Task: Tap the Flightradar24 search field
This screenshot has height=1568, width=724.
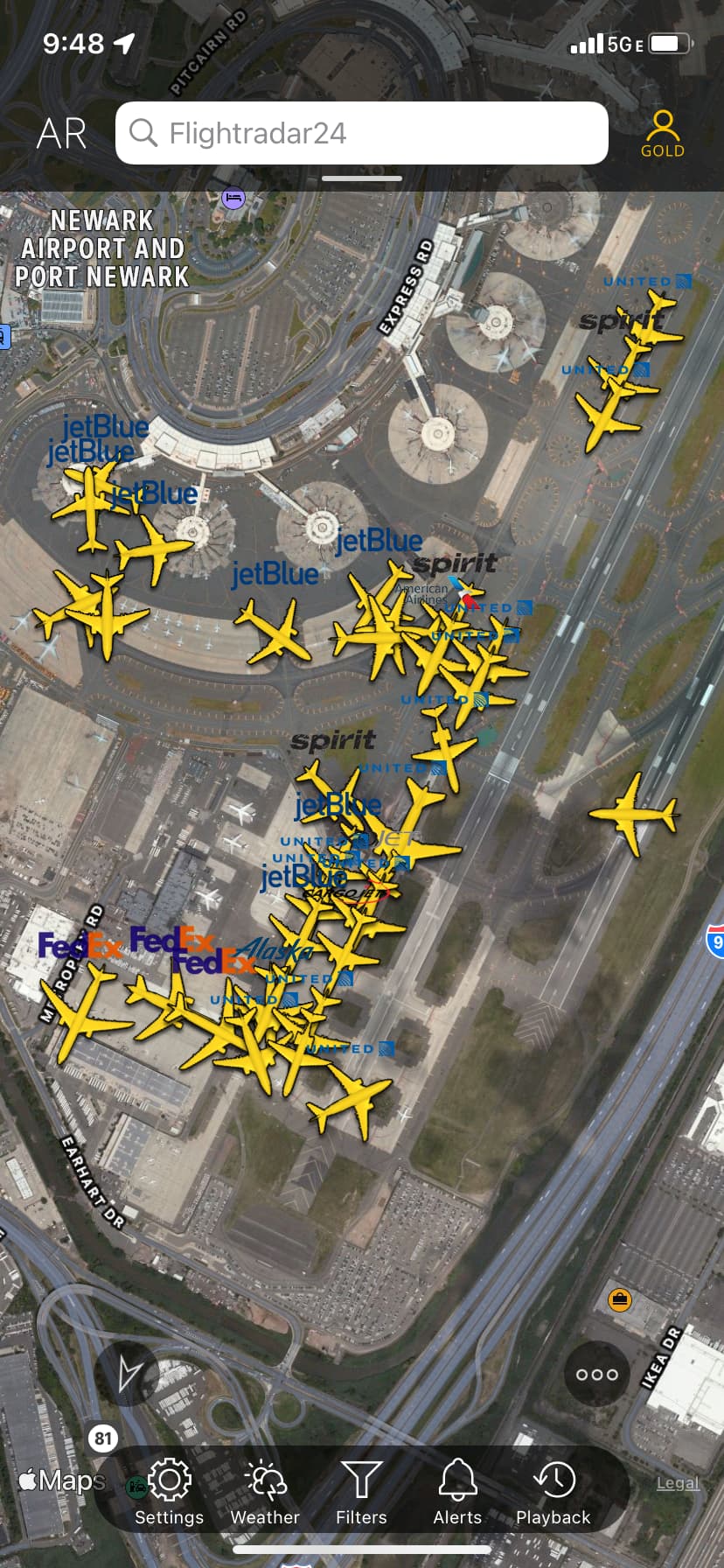Action: pyautogui.click(x=362, y=133)
